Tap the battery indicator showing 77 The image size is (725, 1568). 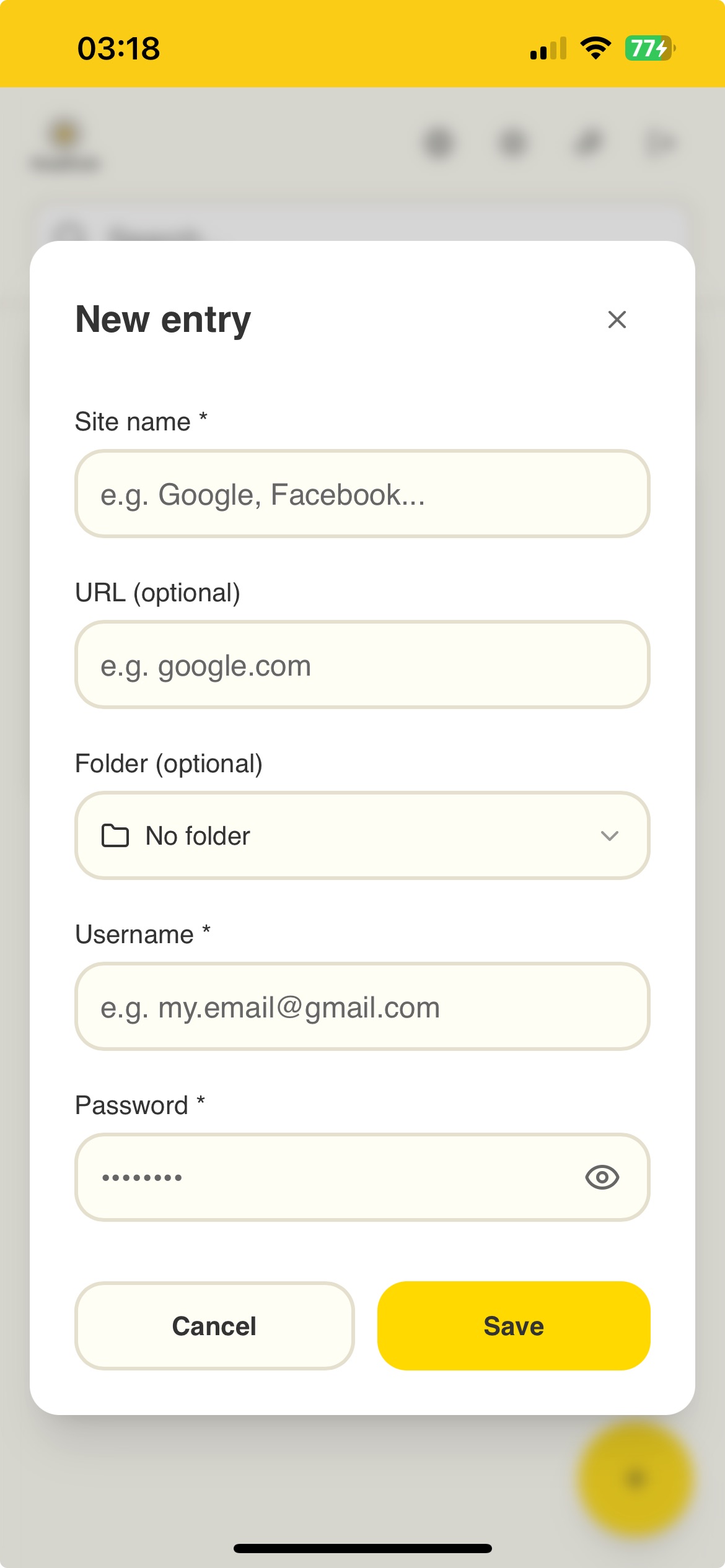(646, 48)
